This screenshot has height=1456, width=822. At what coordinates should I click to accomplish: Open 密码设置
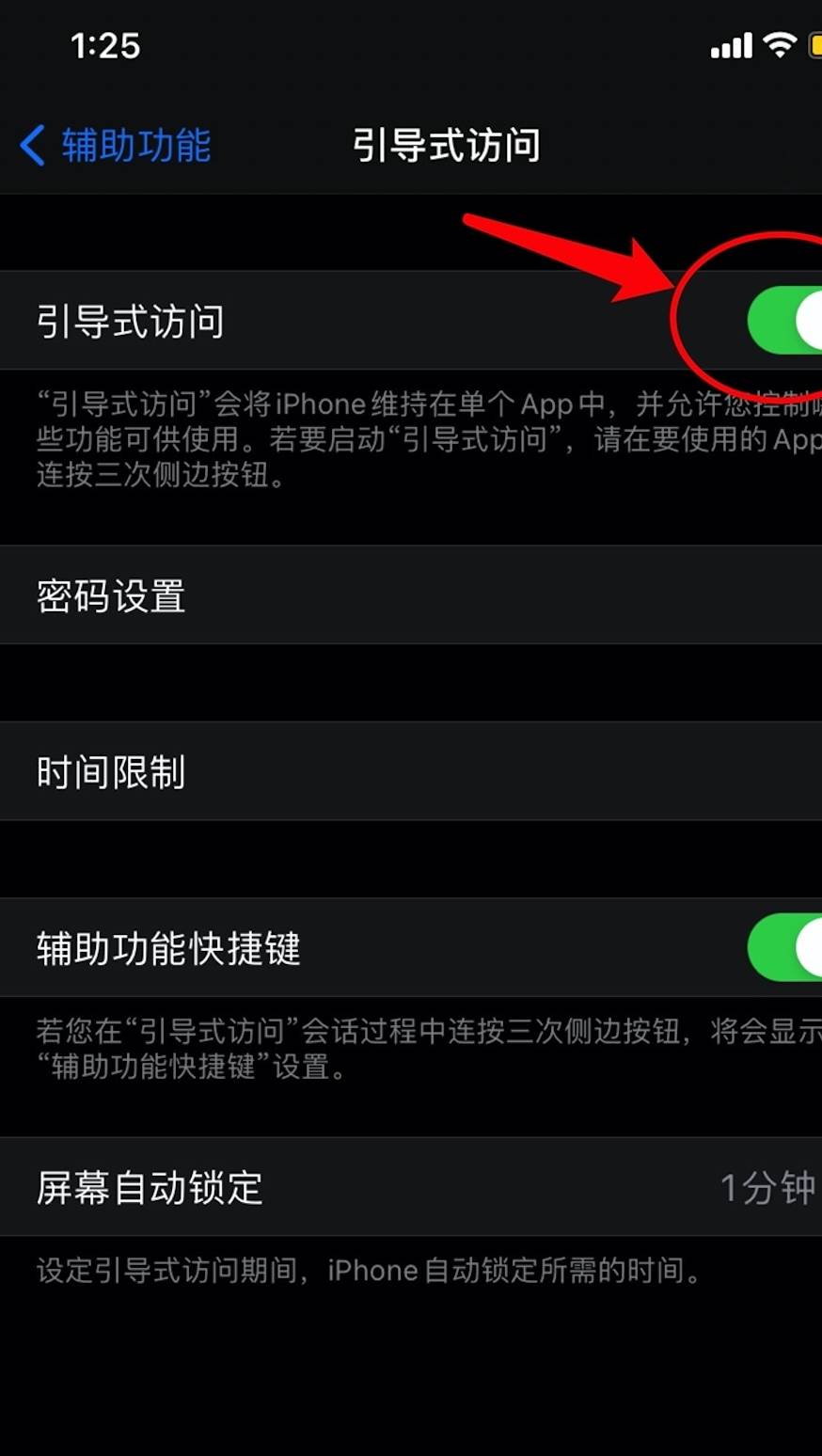point(411,596)
